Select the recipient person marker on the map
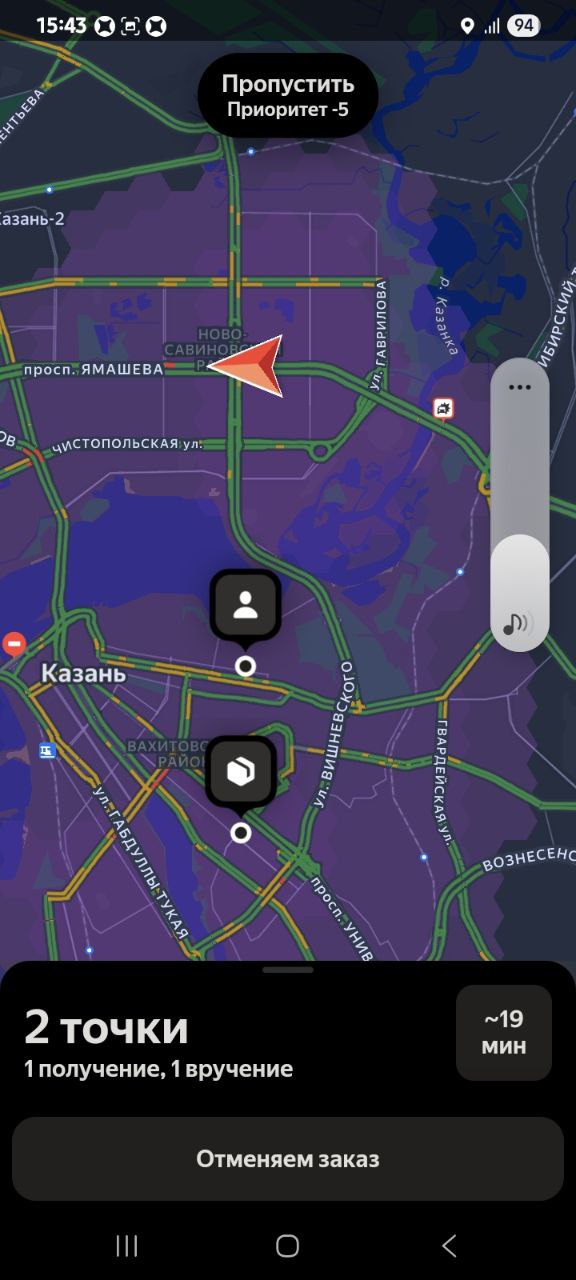 (245, 605)
